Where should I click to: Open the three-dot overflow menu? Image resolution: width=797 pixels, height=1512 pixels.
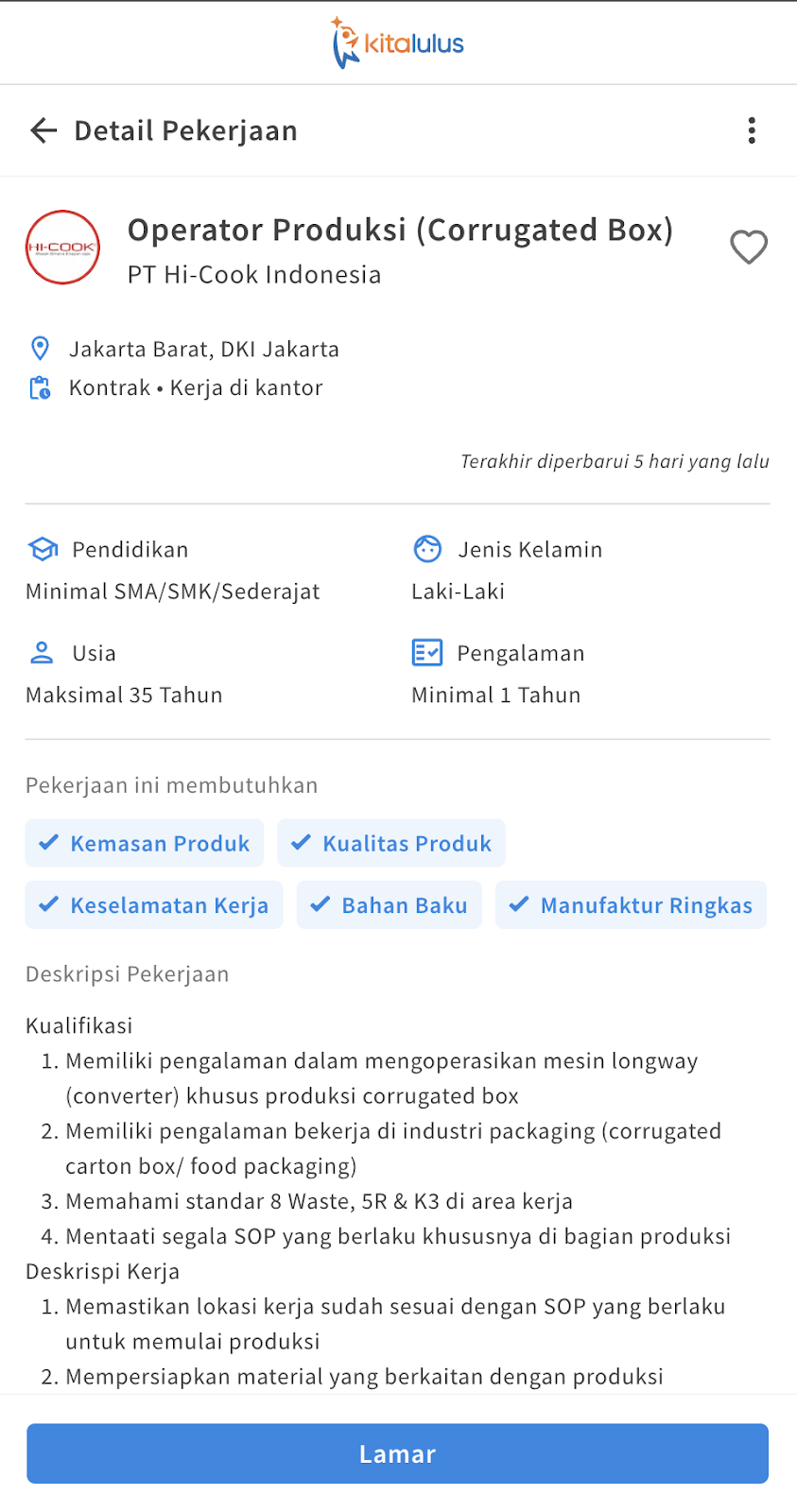click(752, 130)
